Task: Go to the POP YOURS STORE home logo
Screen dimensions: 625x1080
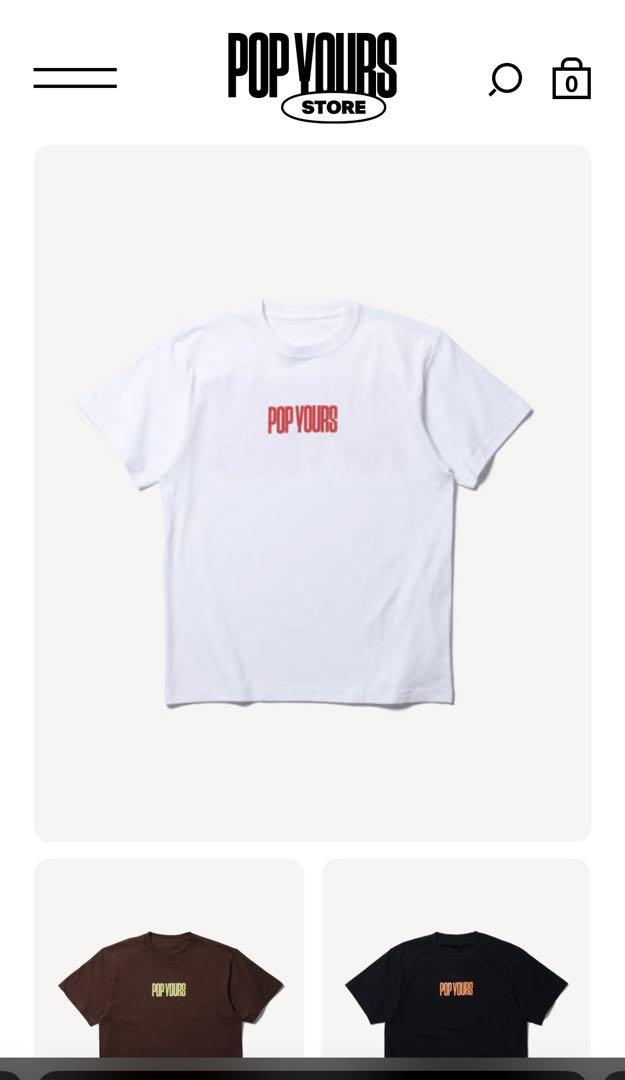Action: [312, 77]
